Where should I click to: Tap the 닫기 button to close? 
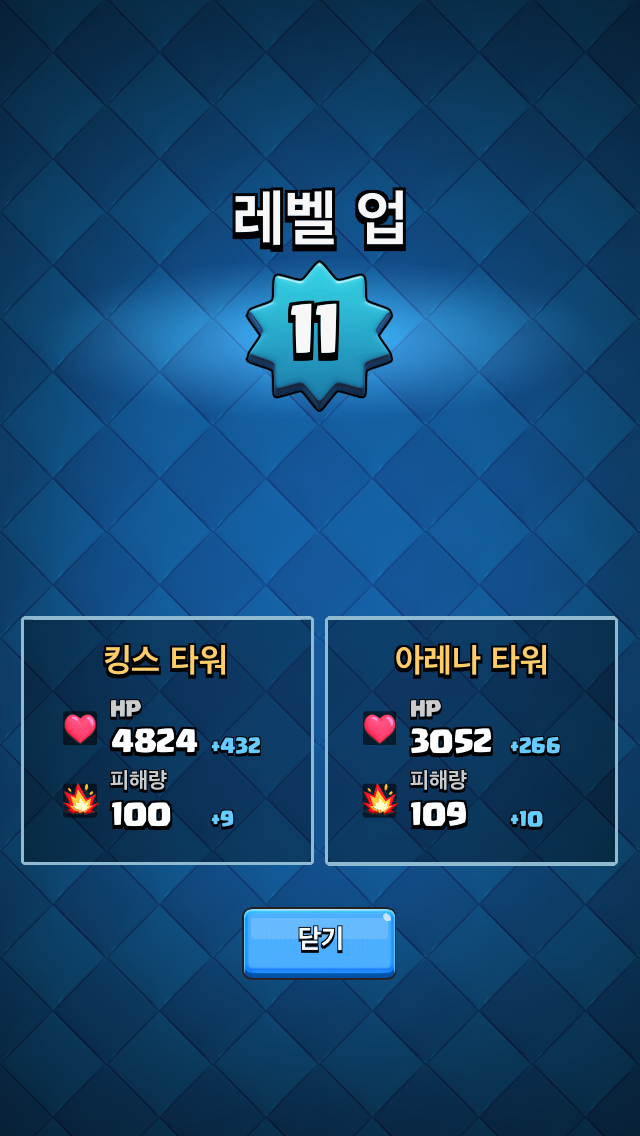click(319, 943)
